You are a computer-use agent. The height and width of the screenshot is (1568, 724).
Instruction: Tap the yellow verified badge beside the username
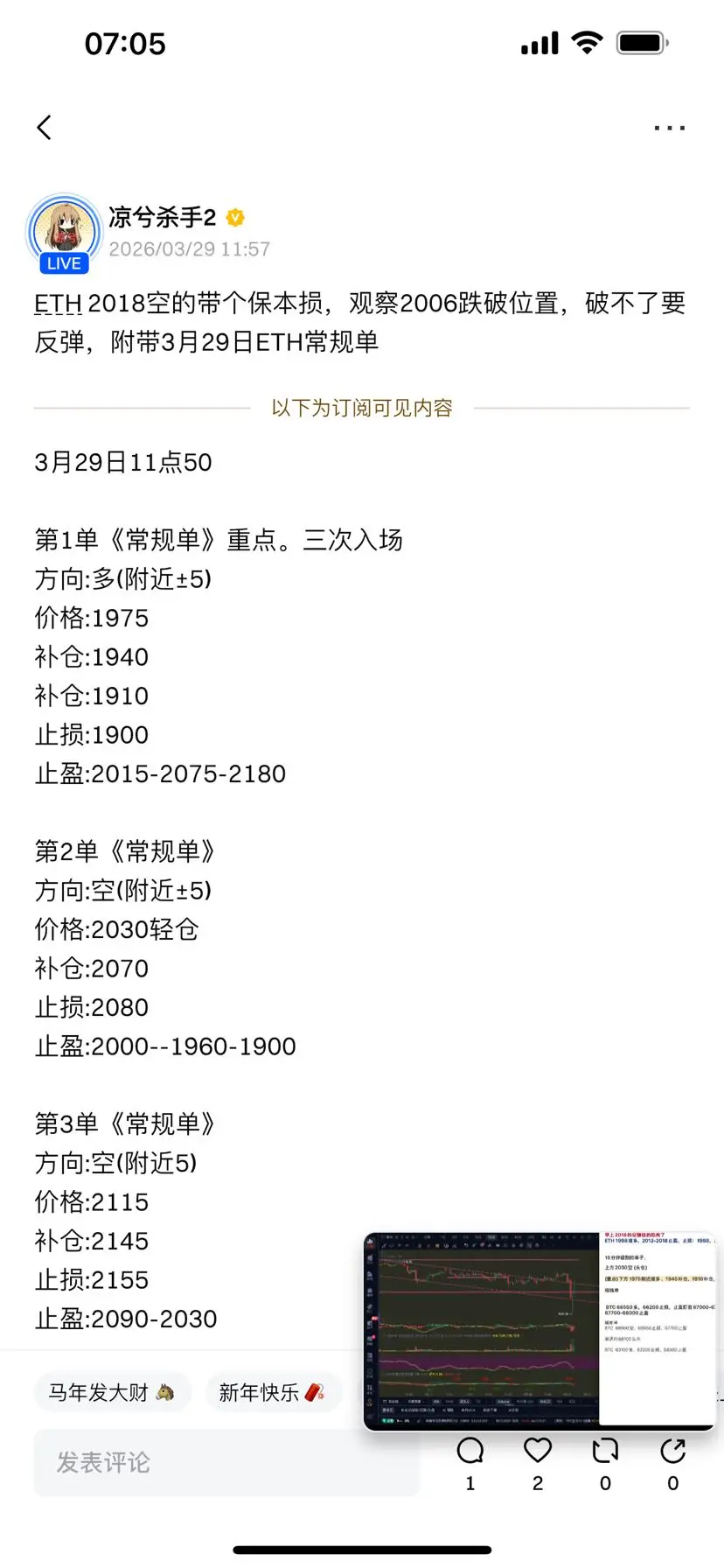pos(234,218)
